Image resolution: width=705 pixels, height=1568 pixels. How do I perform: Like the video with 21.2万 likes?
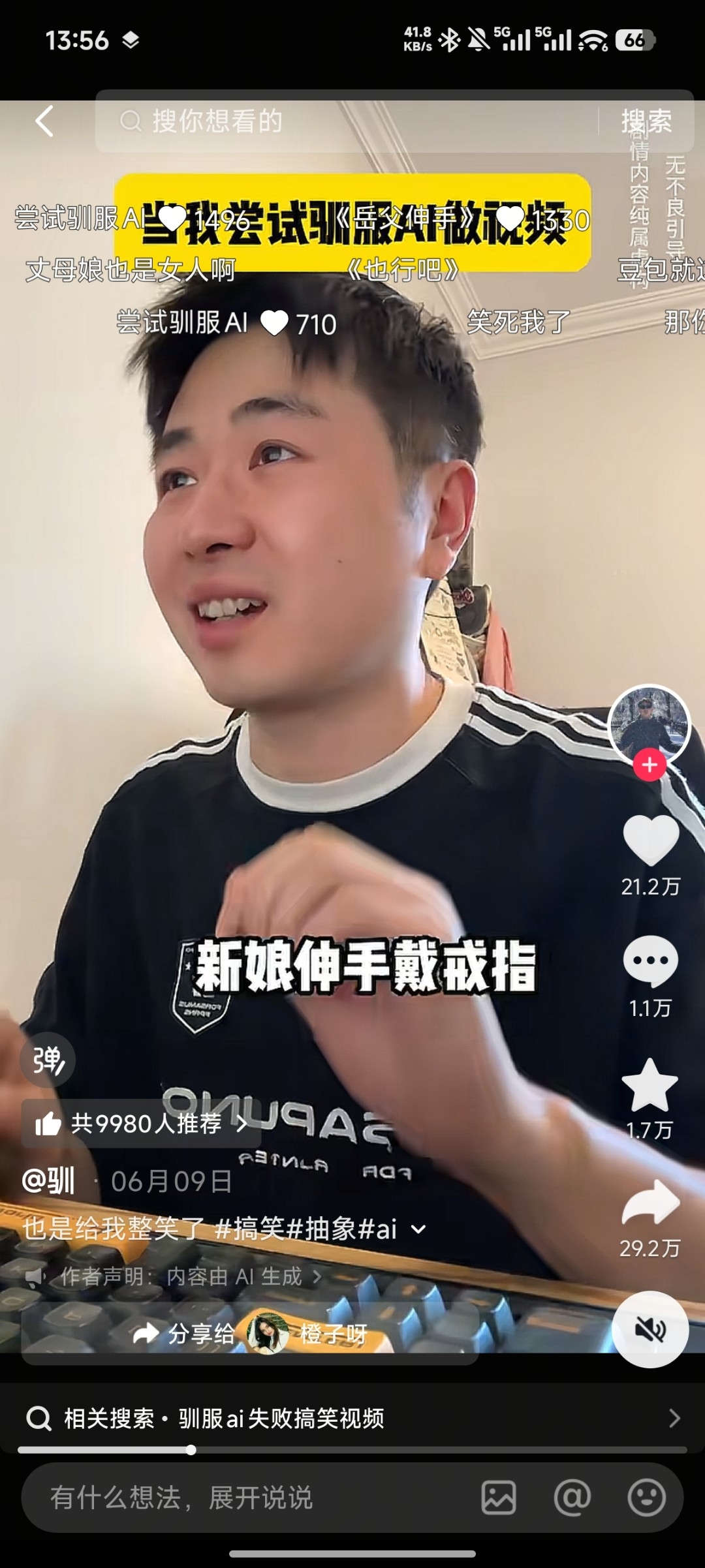click(651, 842)
